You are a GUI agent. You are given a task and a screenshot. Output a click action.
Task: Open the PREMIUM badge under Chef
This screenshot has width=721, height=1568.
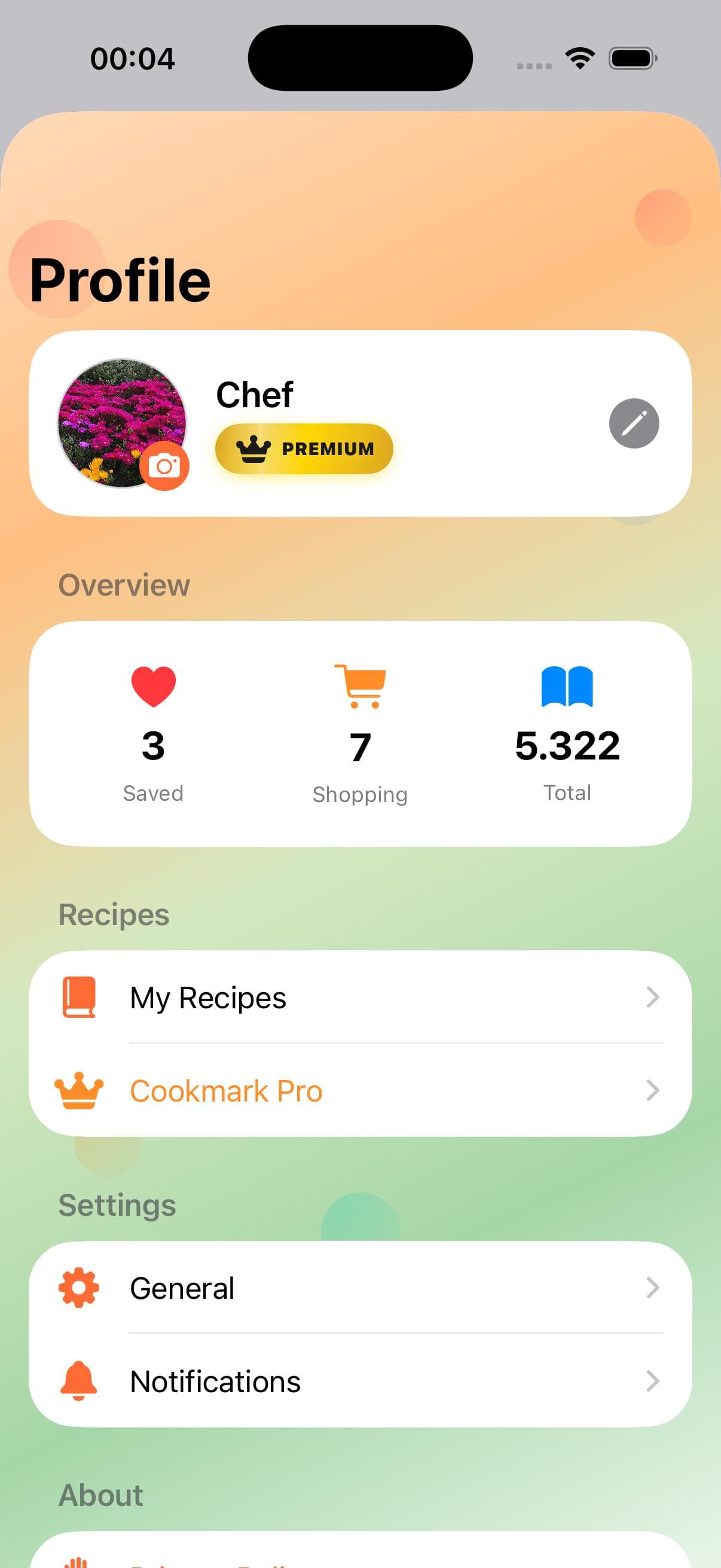(x=305, y=449)
